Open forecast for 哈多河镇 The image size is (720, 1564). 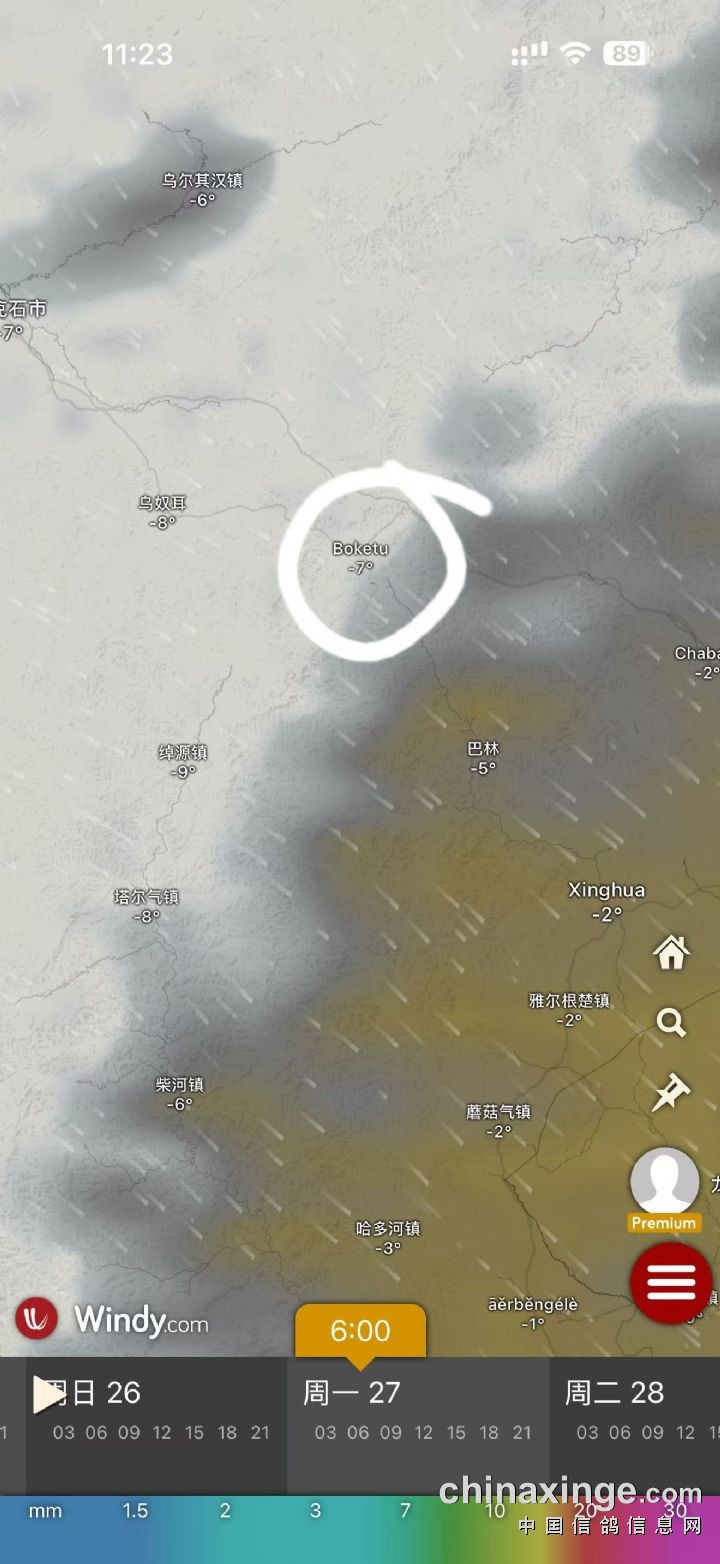[388, 1237]
